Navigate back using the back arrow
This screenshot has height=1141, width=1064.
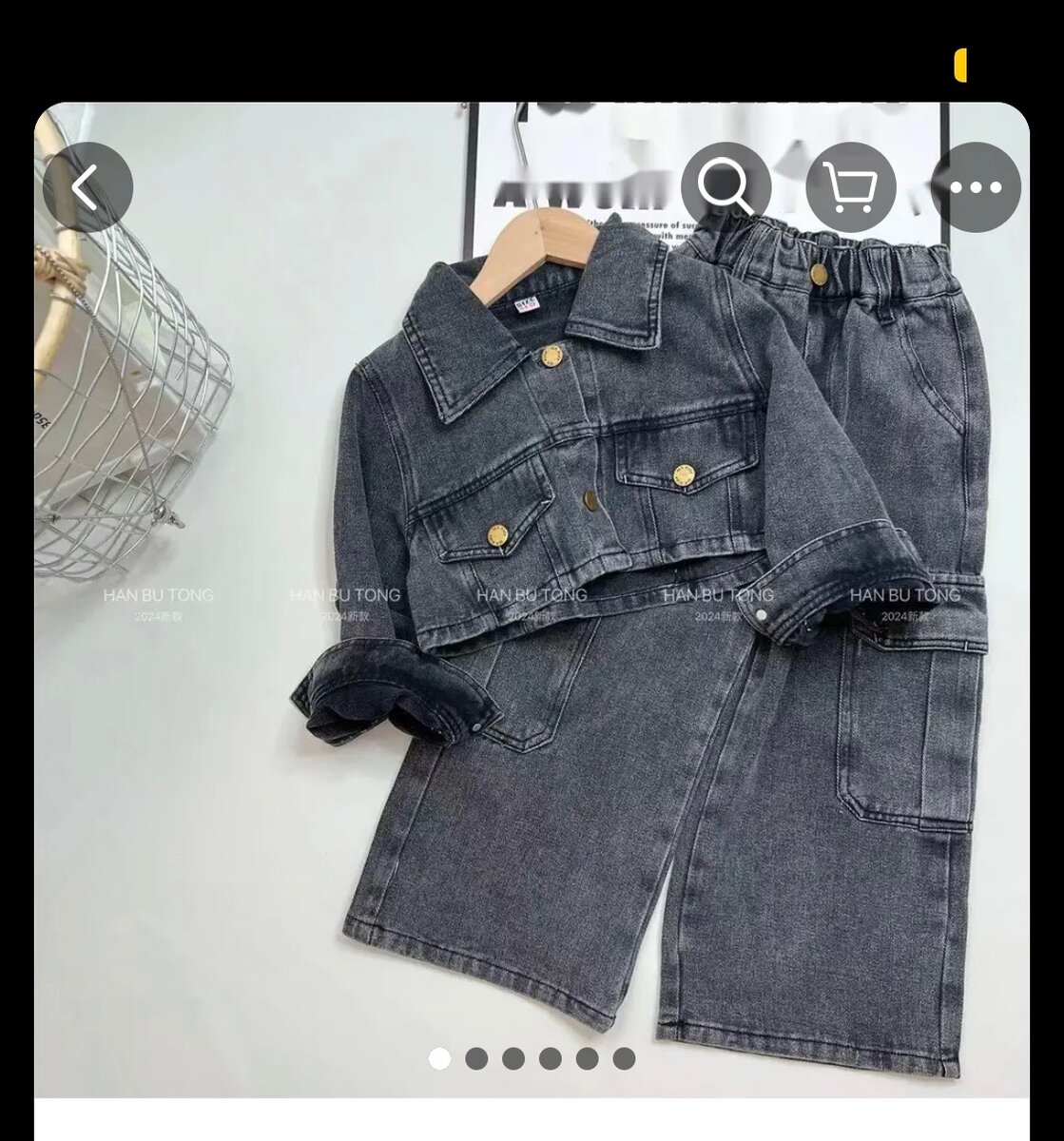tap(88, 184)
